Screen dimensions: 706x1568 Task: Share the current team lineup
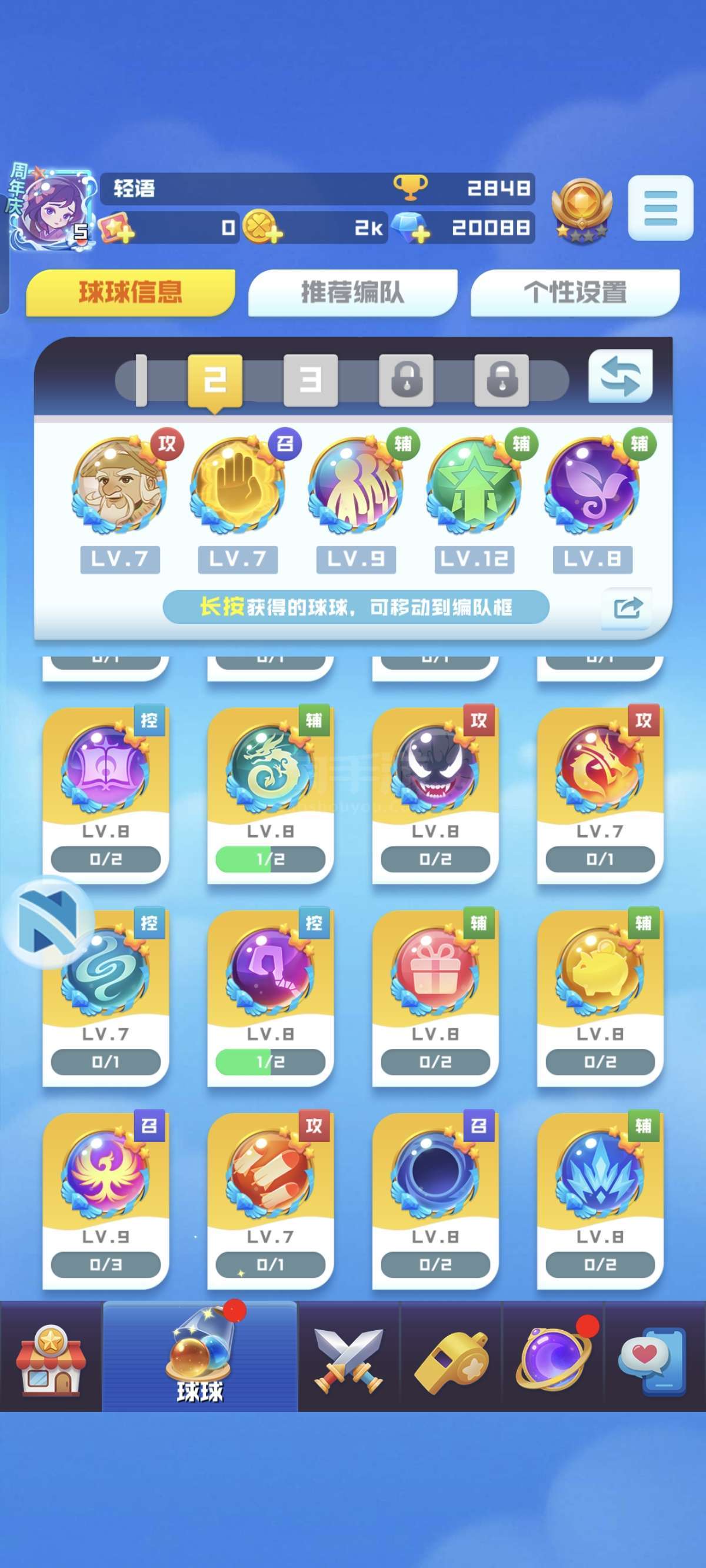coord(627,607)
